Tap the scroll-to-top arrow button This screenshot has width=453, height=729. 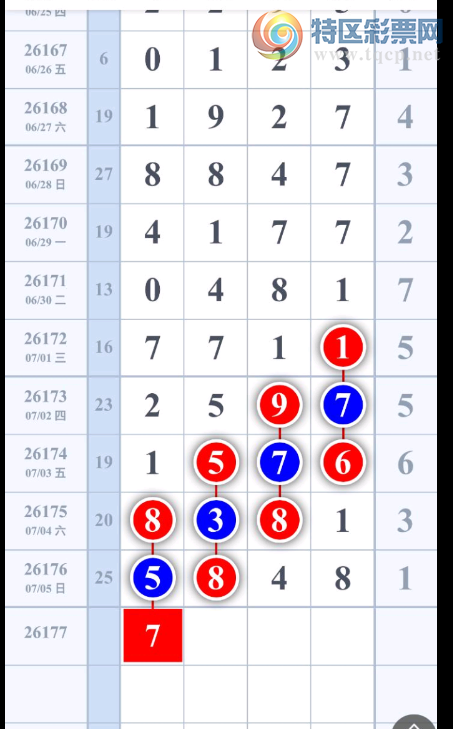[414, 722]
